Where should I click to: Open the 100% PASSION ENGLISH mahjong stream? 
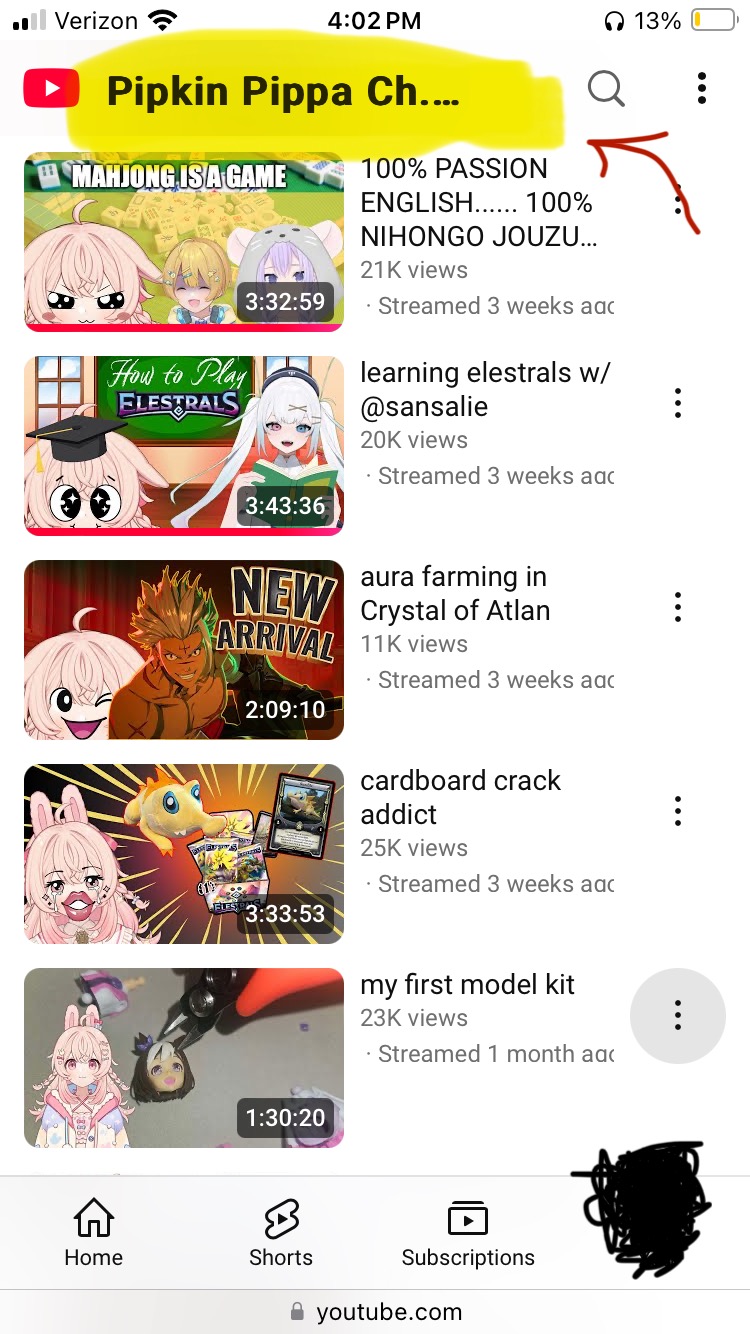pos(184,242)
